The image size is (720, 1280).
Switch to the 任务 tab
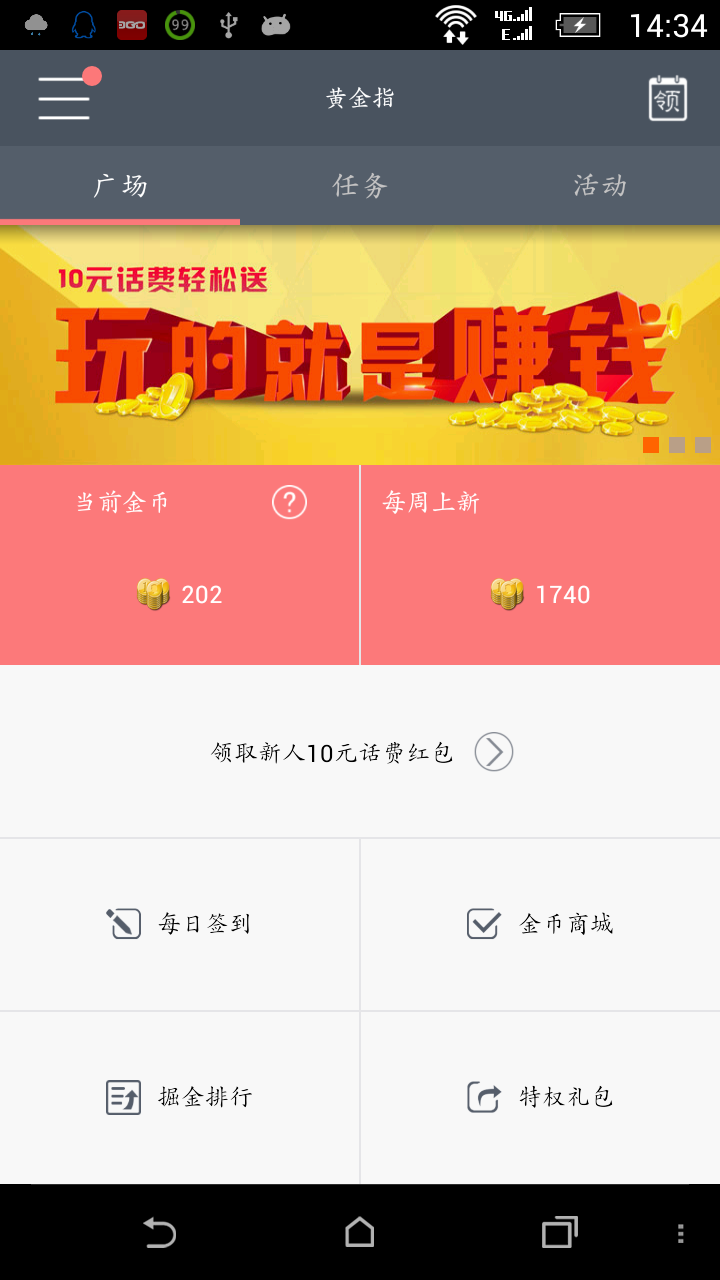(x=358, y=186)
